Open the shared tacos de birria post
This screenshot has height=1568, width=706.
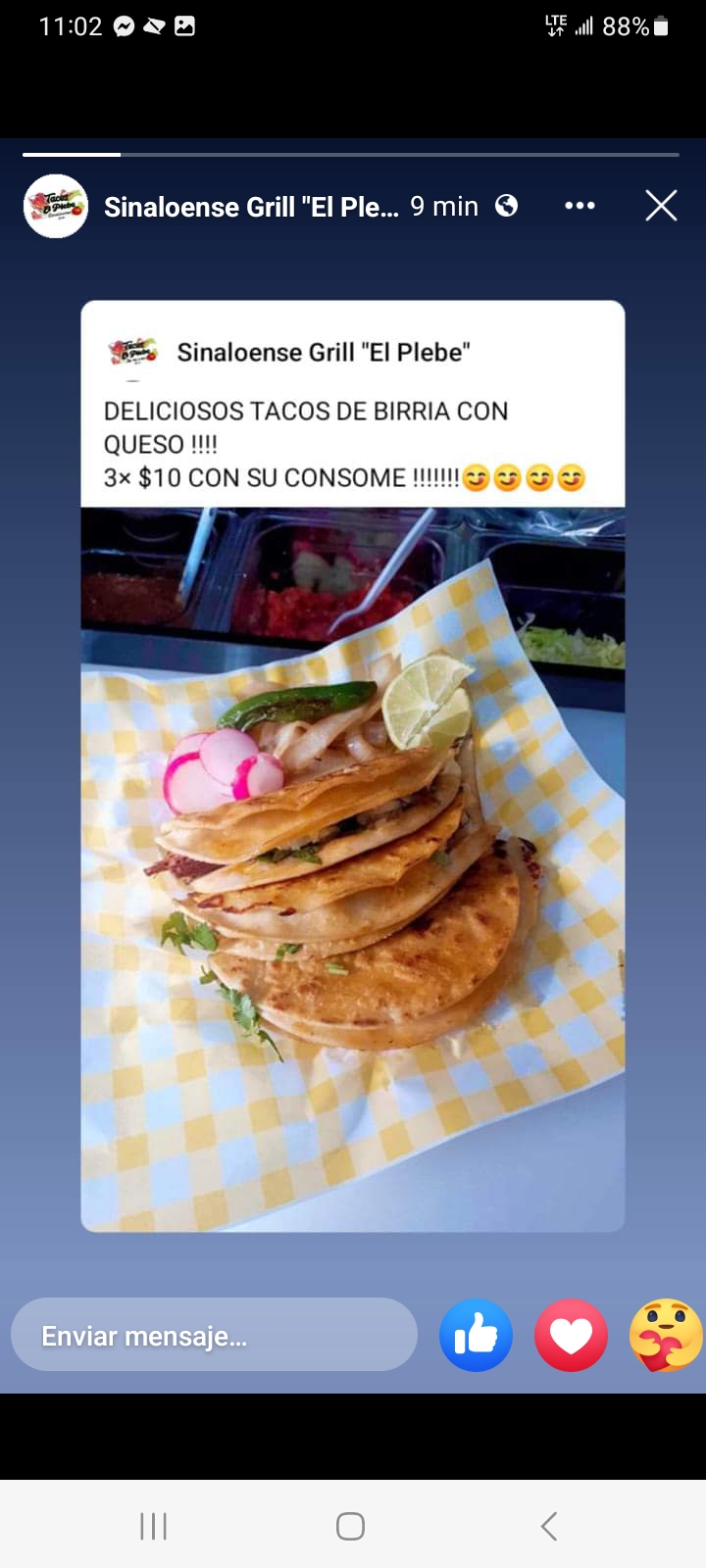pos(353,766)
